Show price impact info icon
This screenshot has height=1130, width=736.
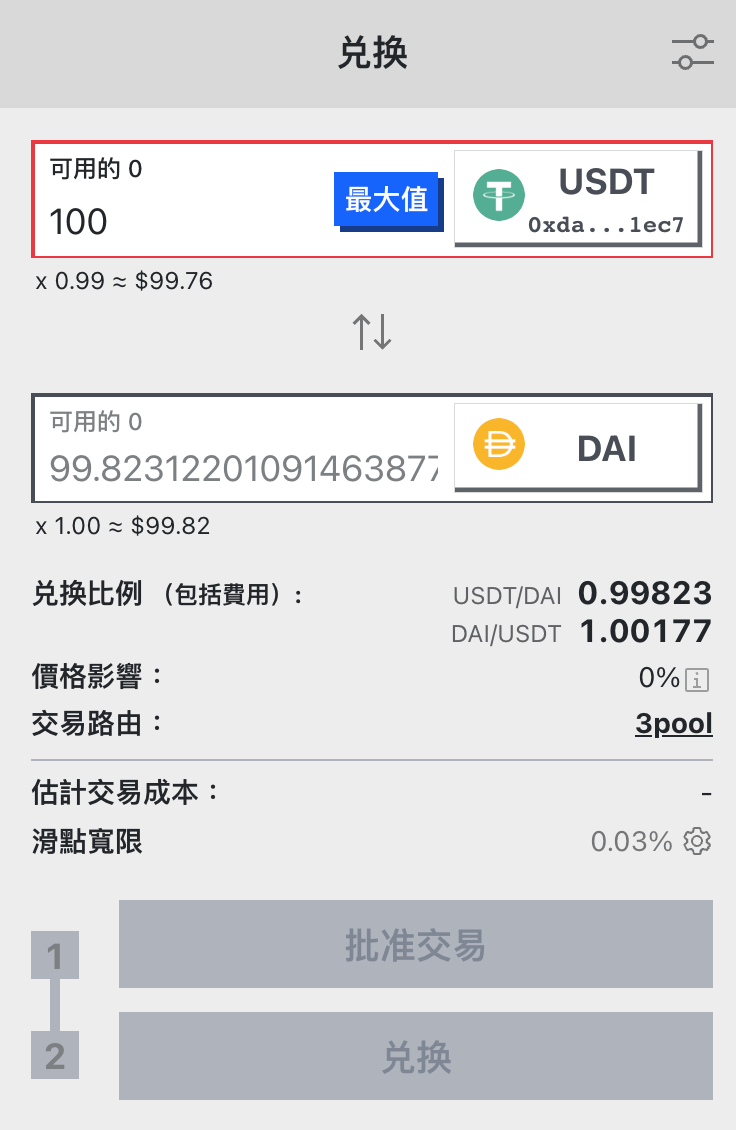click(697, 680)
